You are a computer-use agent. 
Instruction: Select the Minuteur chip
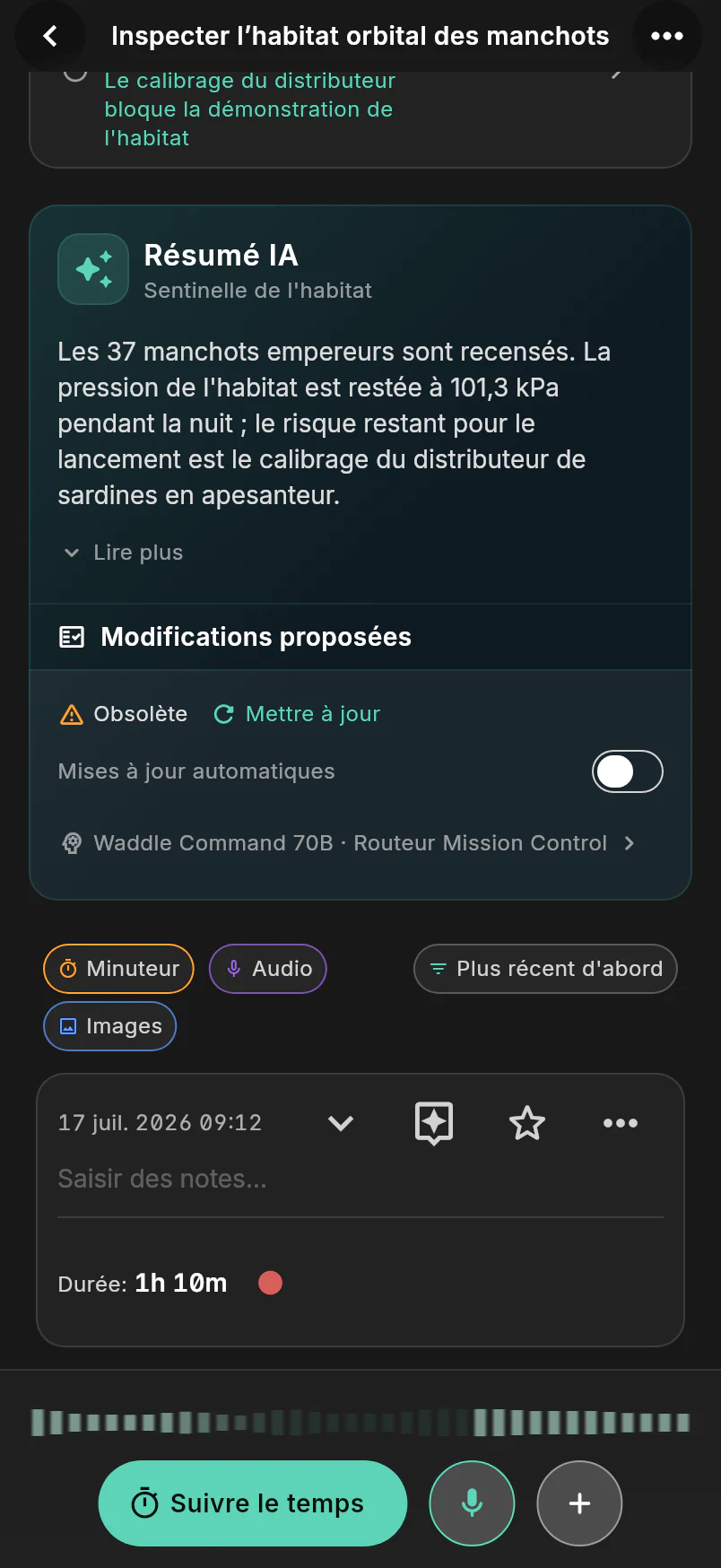pos(118,969)
